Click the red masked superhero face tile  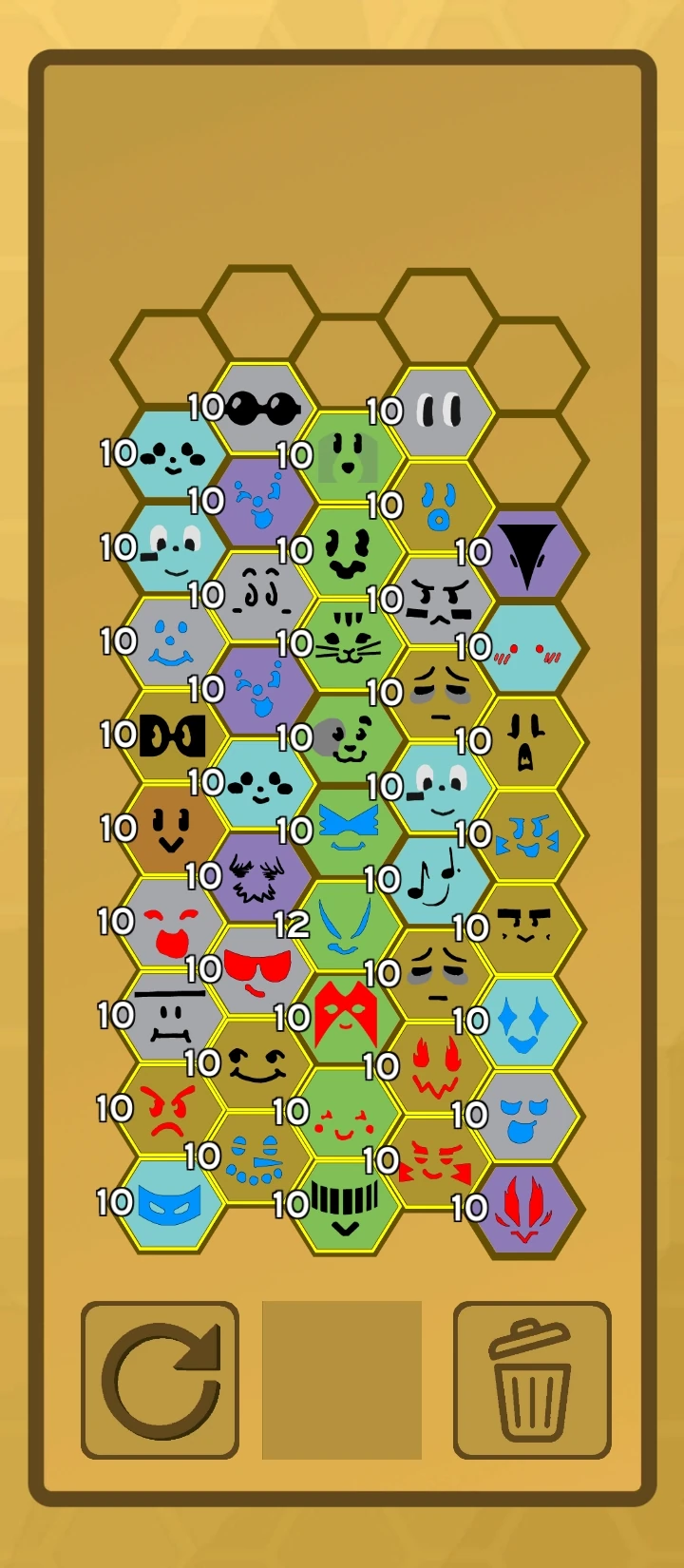pyautogui.click(x=347, y=1022)
